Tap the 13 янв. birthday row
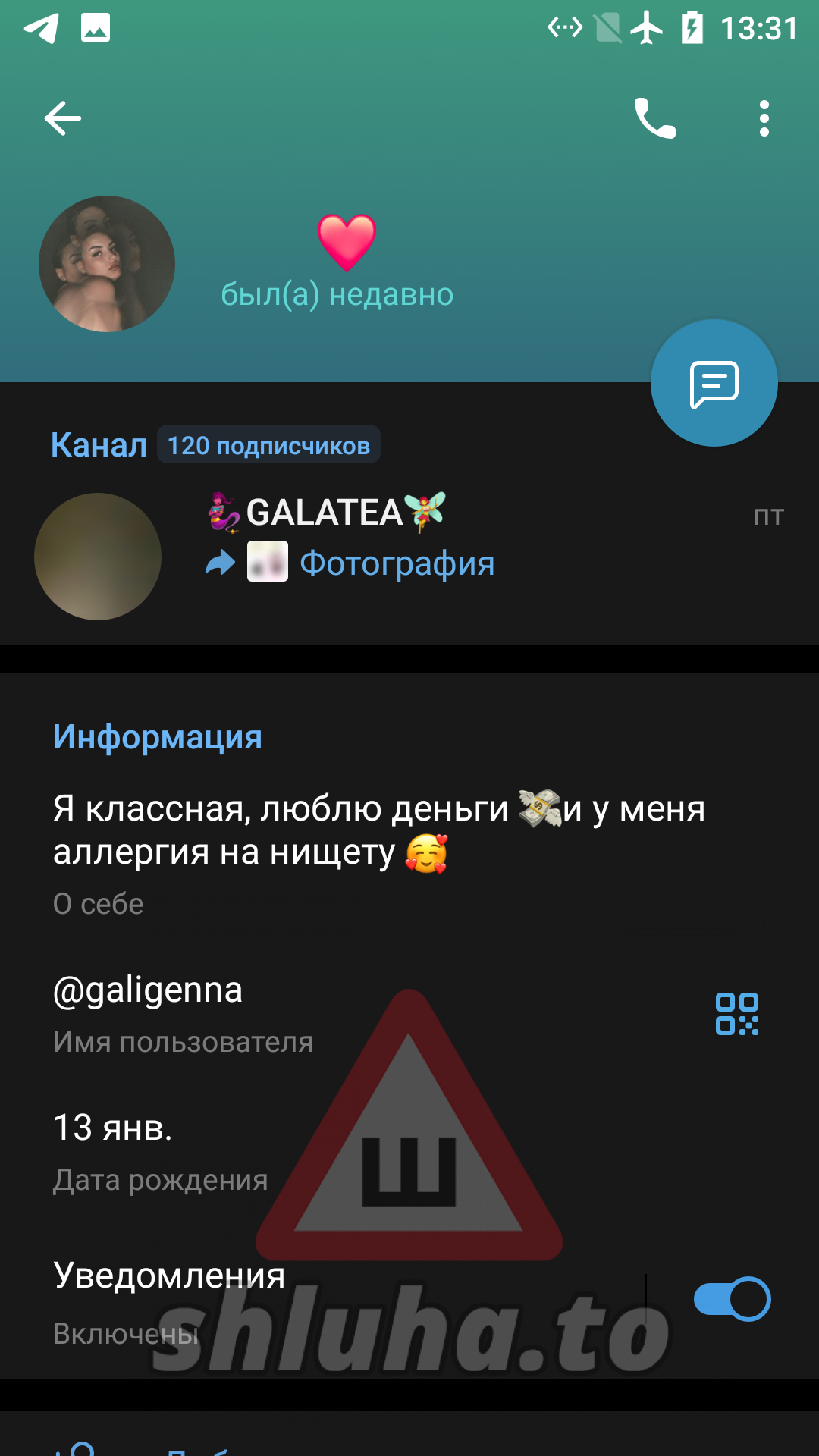The image size is (819, 1456). pos(409,1153)
